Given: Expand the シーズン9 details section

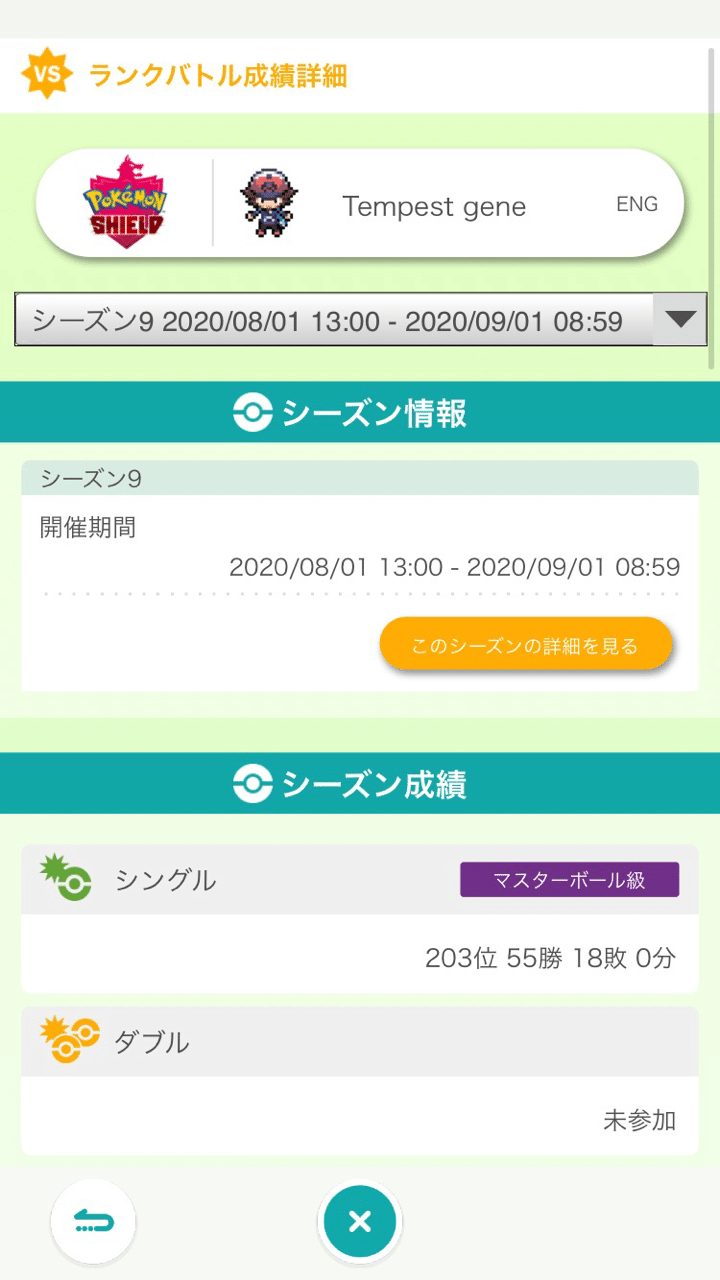Looking at the screenshot, I should (527, 644).
